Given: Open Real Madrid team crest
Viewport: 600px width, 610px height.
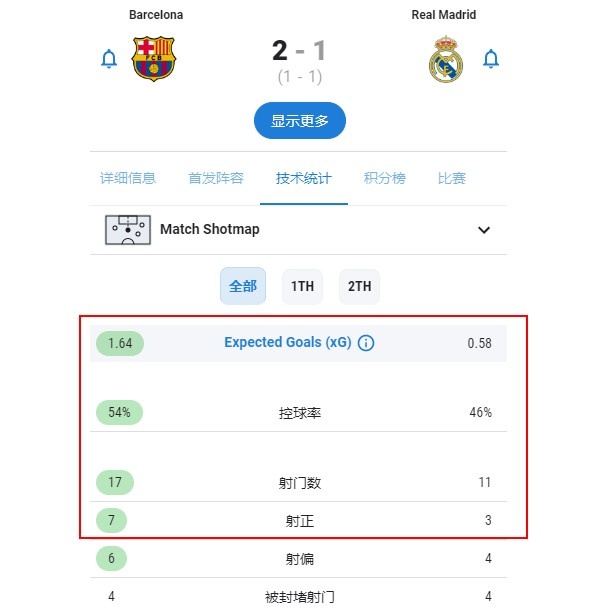Looking at the screenshot, I should click(445, 59).
